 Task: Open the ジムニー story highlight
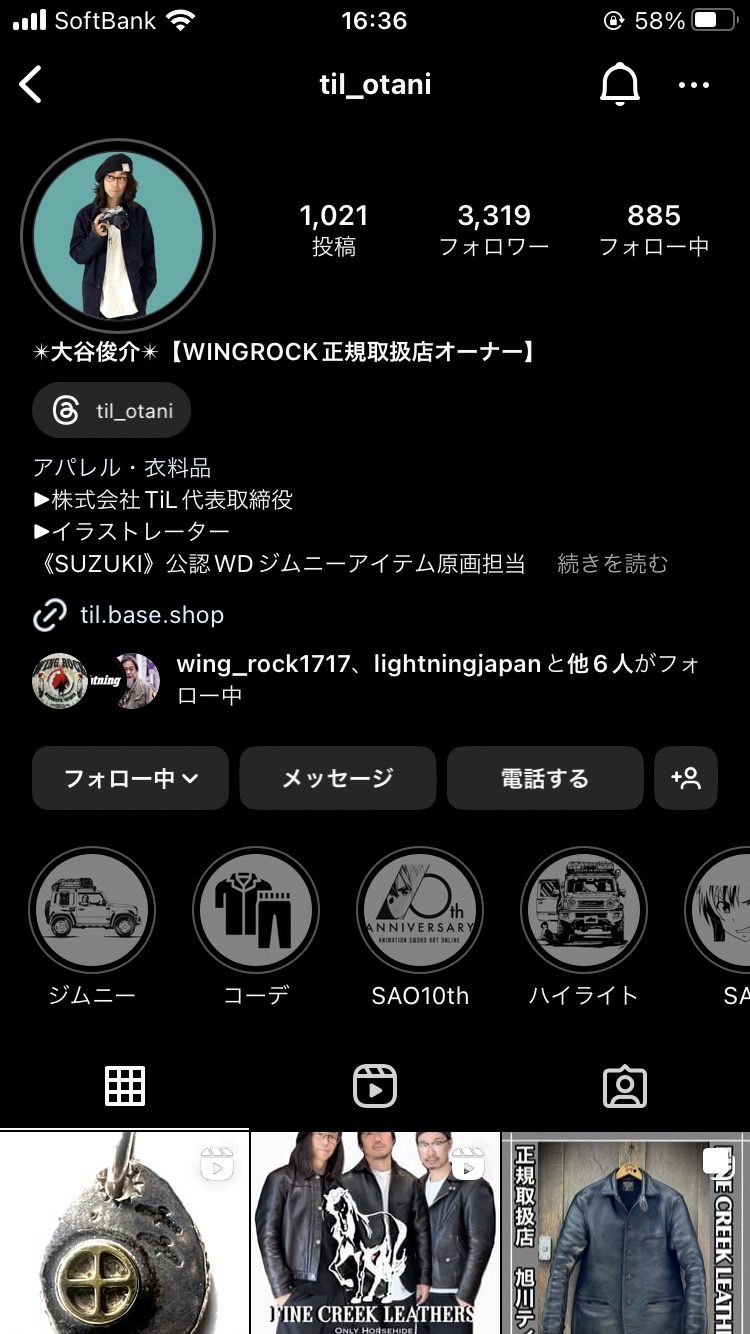click(92, 910)
